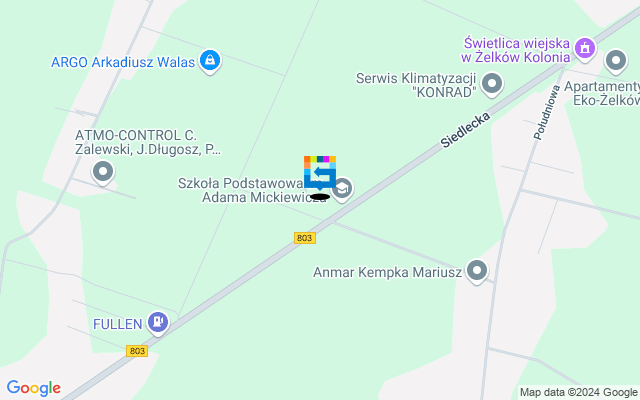The height and width of the screenshot is (400, 640).
Task: Select the ATMO-CONTROL C. Zalewski place marker
Action: pos(103,174)
